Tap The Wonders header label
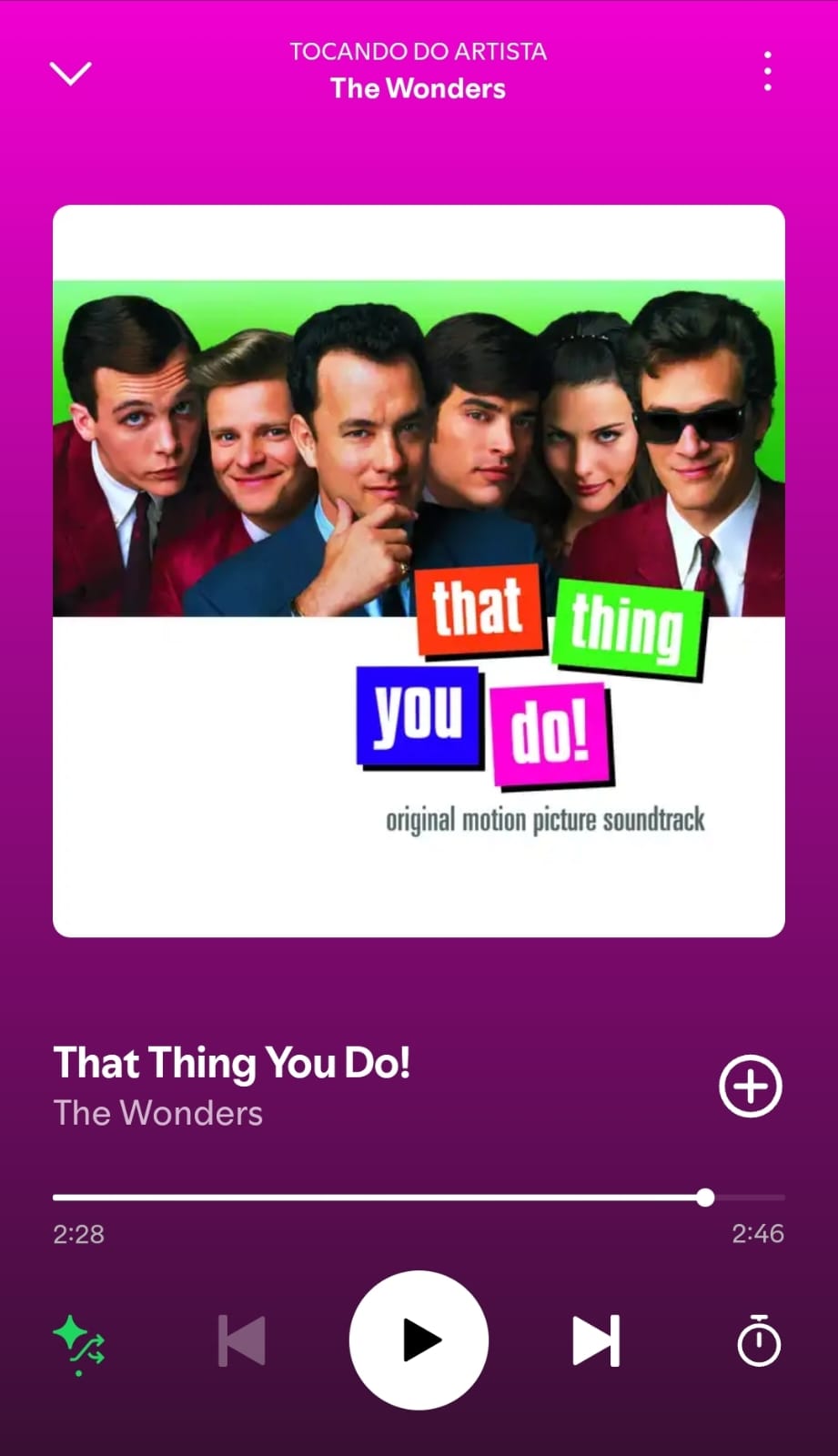 click(418, 88)
